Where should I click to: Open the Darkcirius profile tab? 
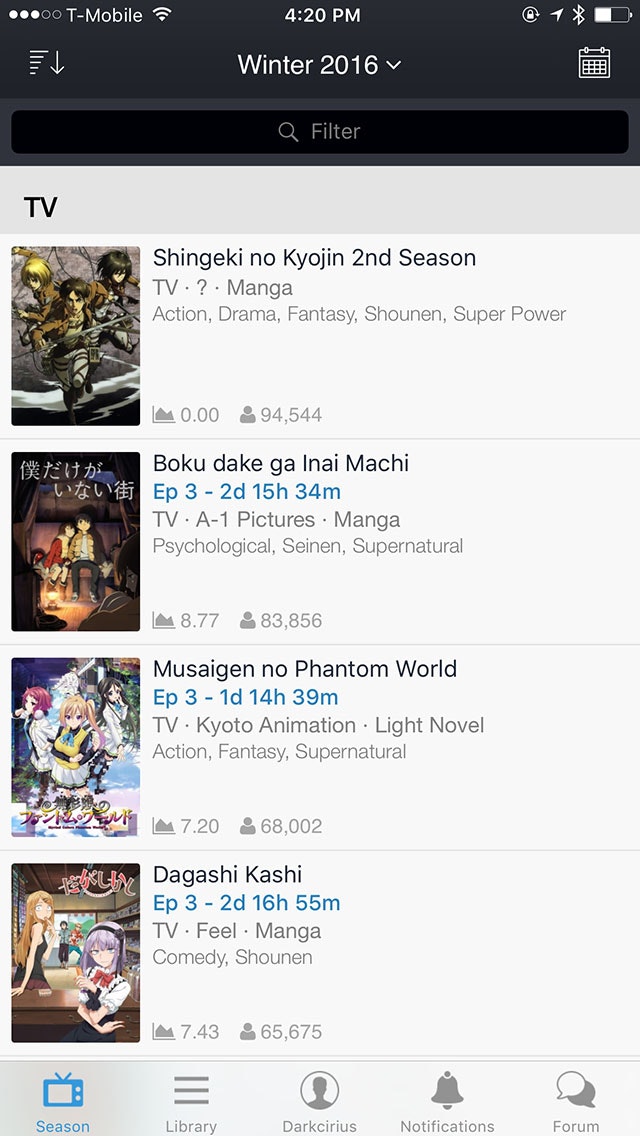click(x=319, y=1100)
